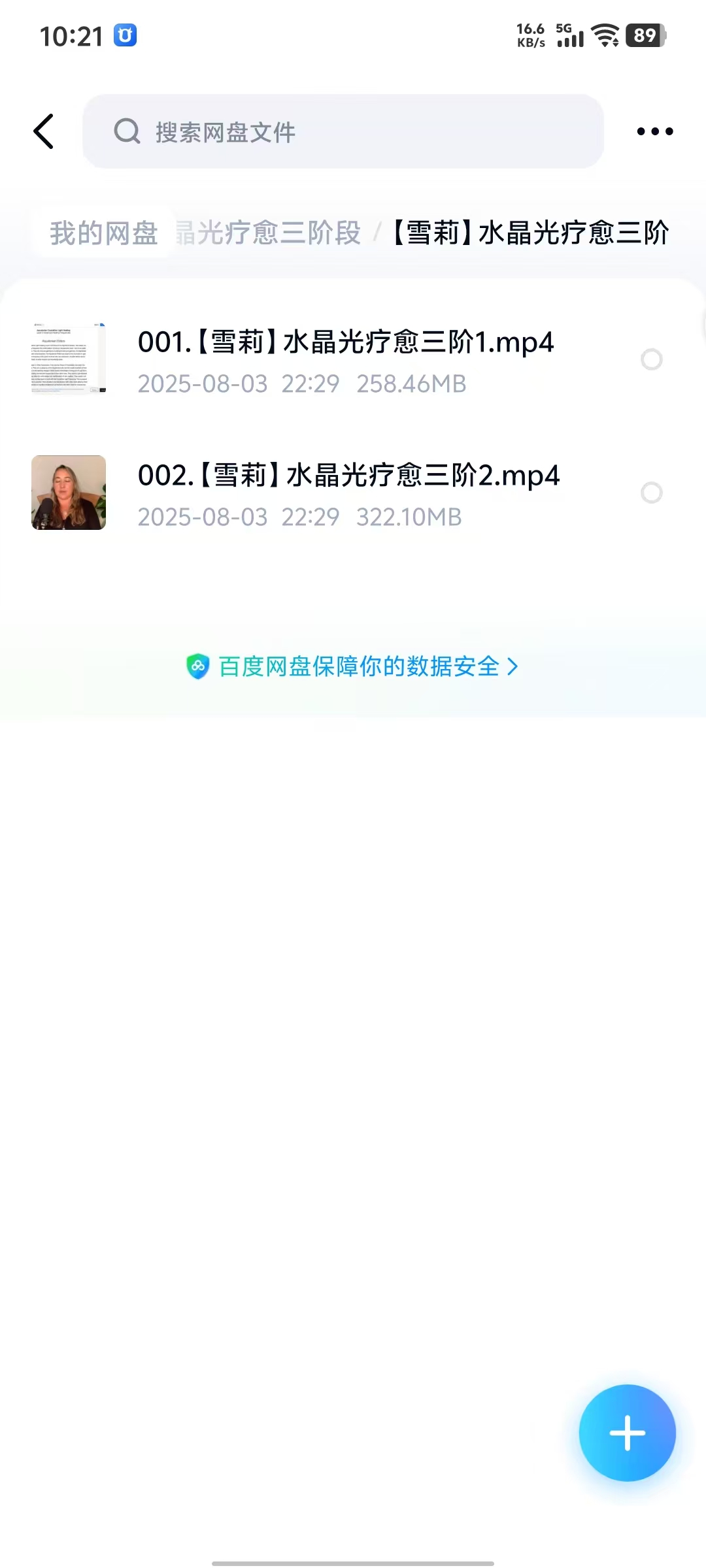The height and width of the screenshot is (1568, 706).
Task: Tap the 搜索网盘文件 search box
Action: pos(343,131)
